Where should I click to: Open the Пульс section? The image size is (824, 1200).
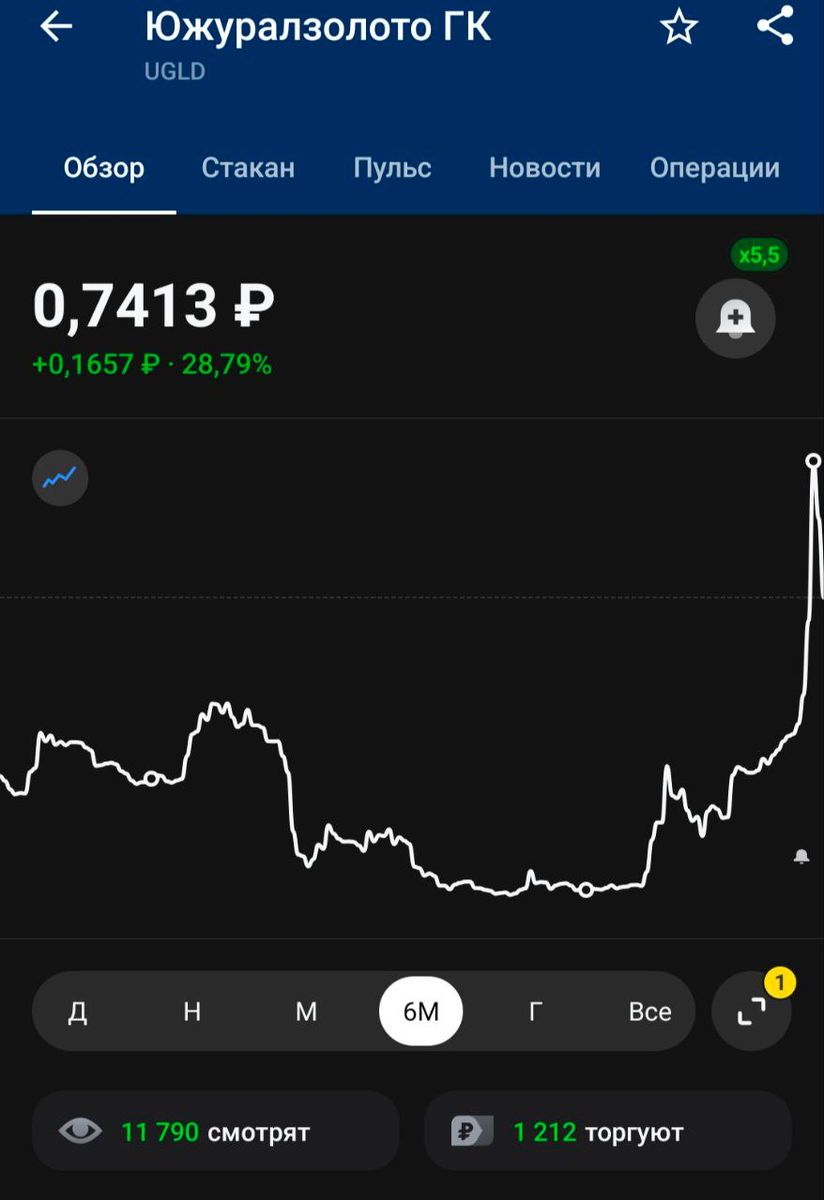[392, 168]
